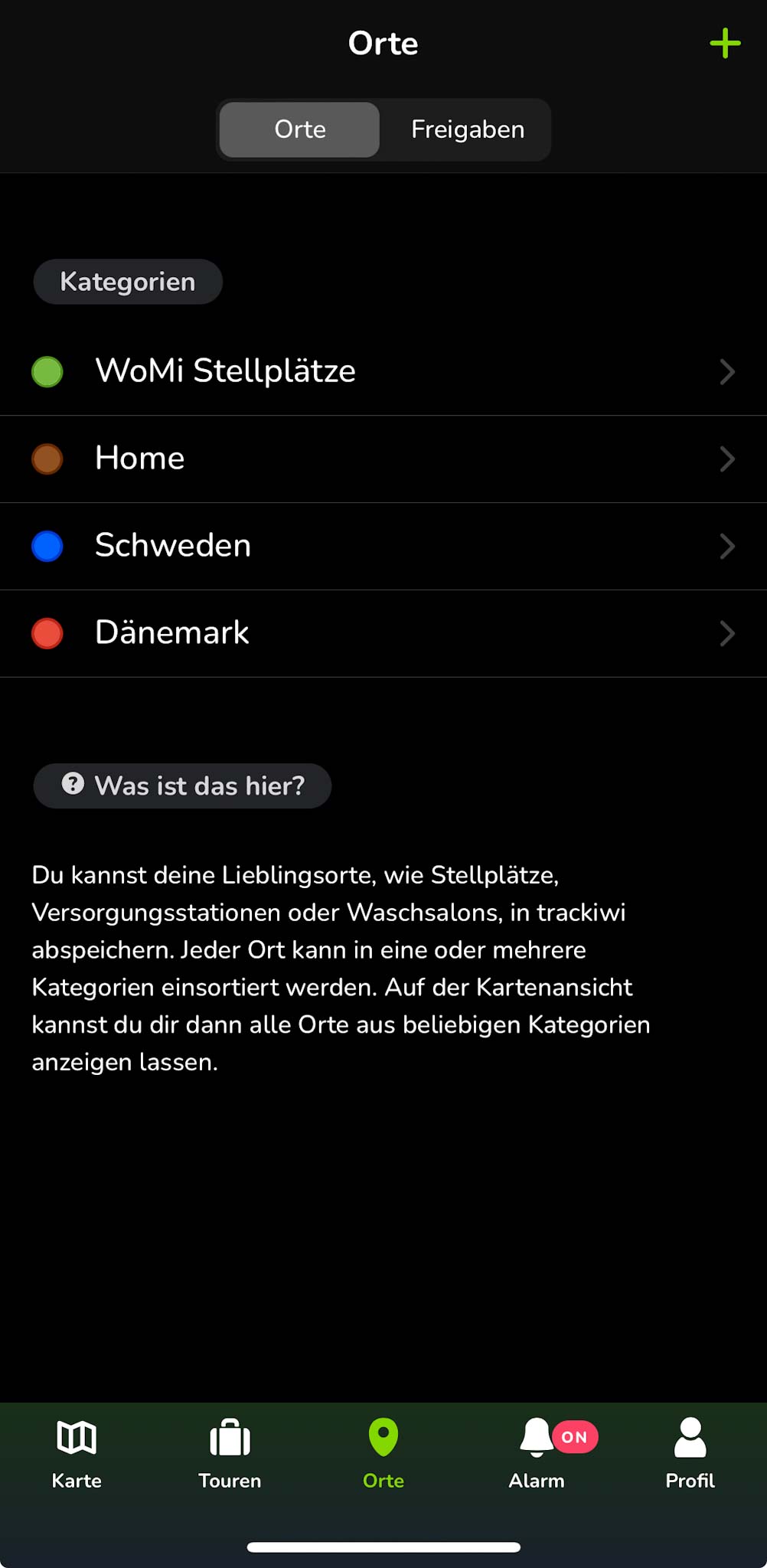Open the Karte map view
The width and height of the screenshot is (767, 1568).
(x=77, y=1451)
